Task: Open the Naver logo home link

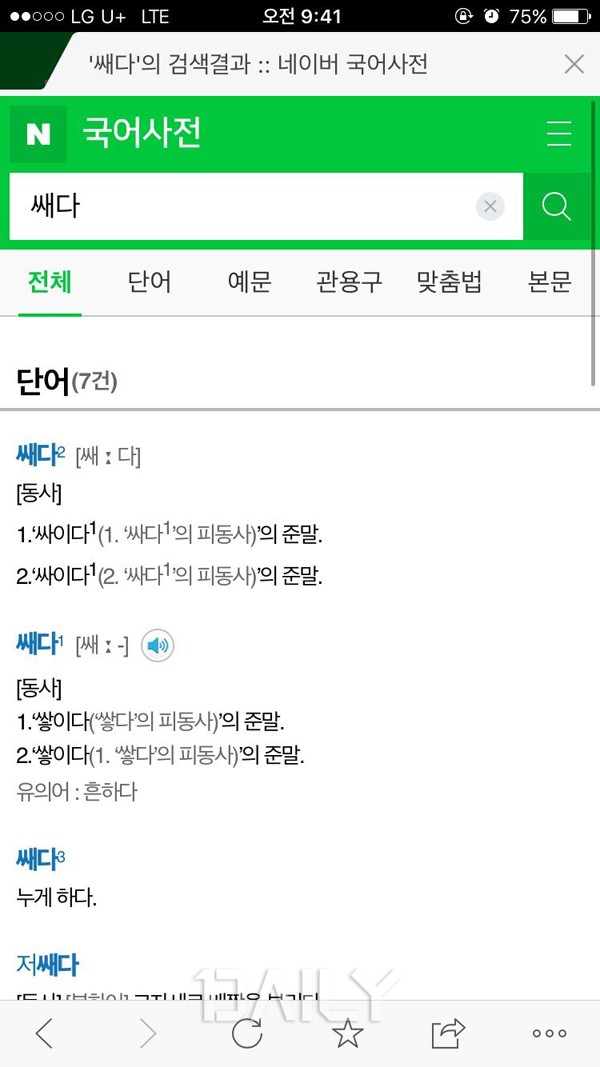Action: [x=38, y=134]
